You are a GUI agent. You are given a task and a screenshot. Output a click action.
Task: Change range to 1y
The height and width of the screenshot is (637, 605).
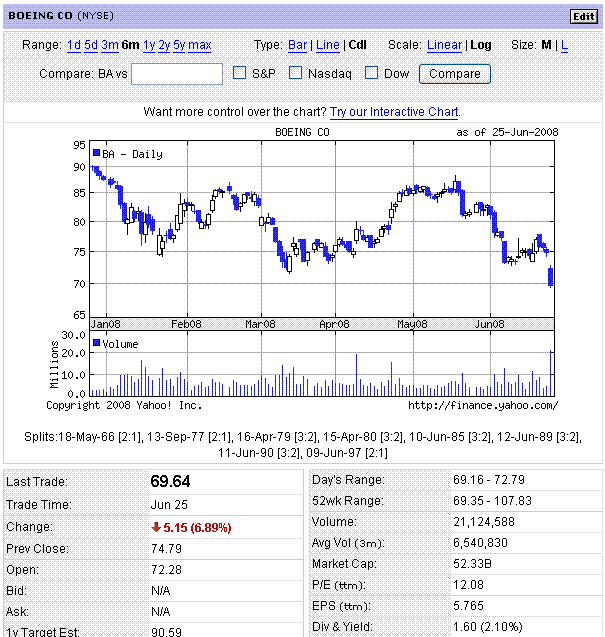point(149,45)
